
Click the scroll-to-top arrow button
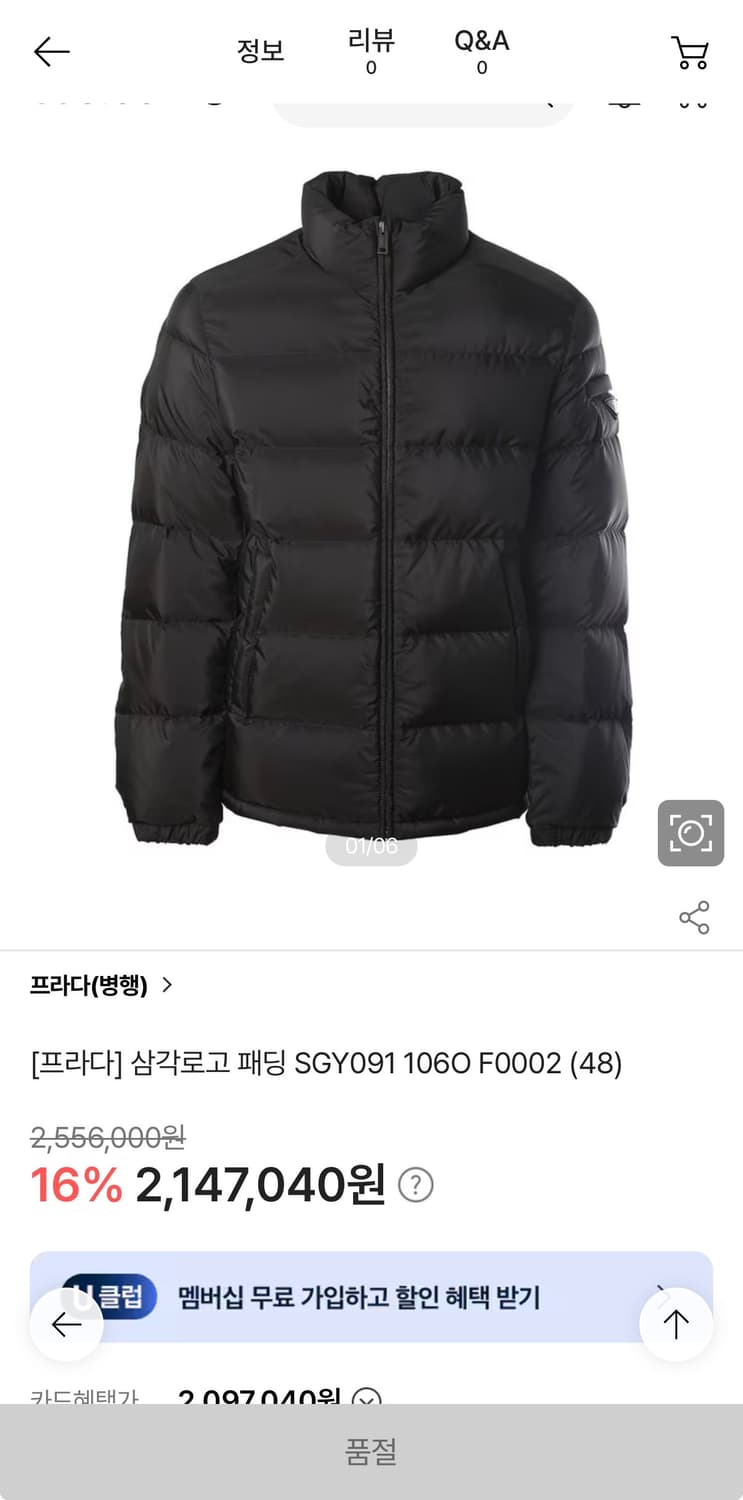coord(675,1323)
